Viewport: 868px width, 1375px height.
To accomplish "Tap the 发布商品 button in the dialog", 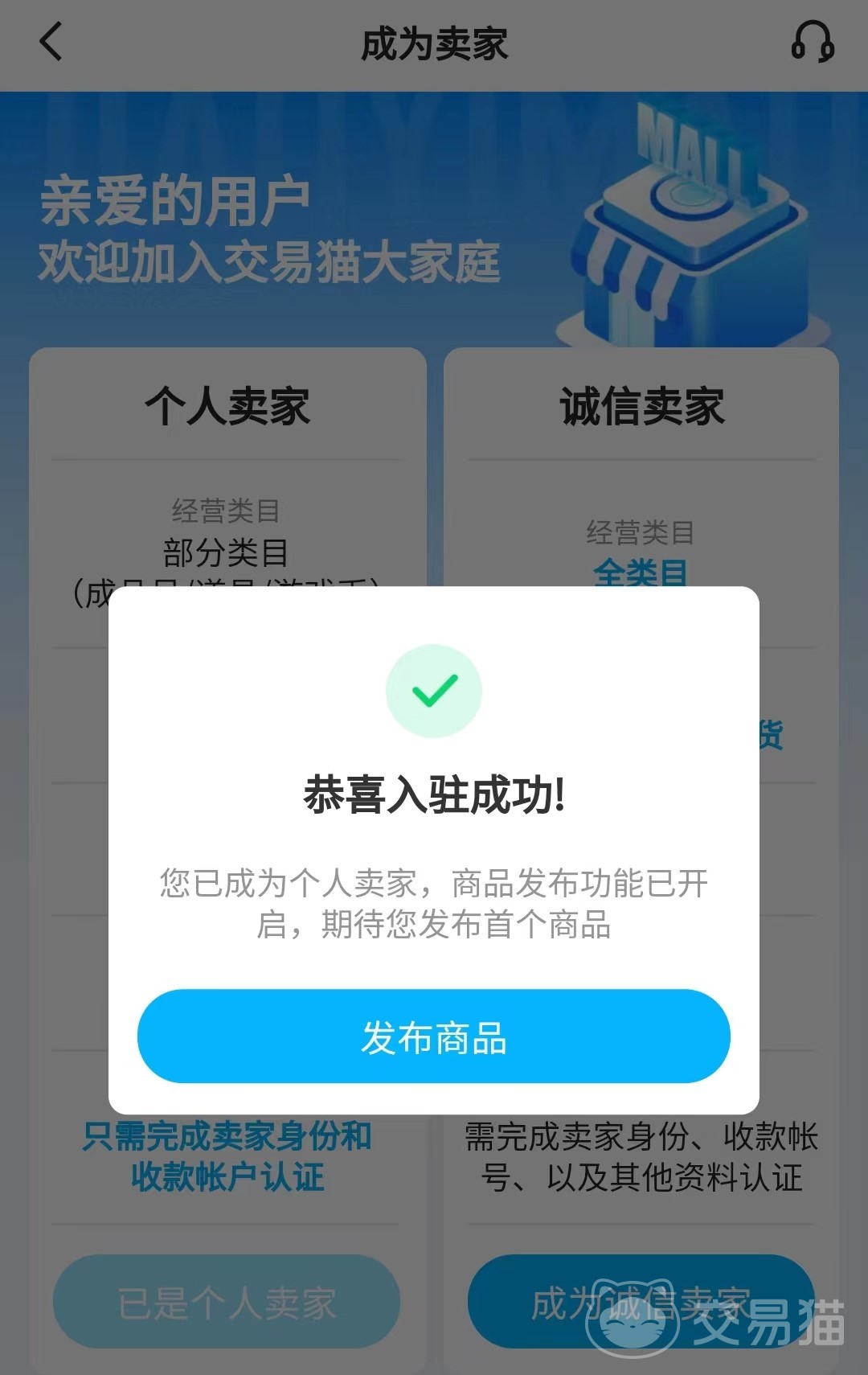I will [x=433, y=1036].
